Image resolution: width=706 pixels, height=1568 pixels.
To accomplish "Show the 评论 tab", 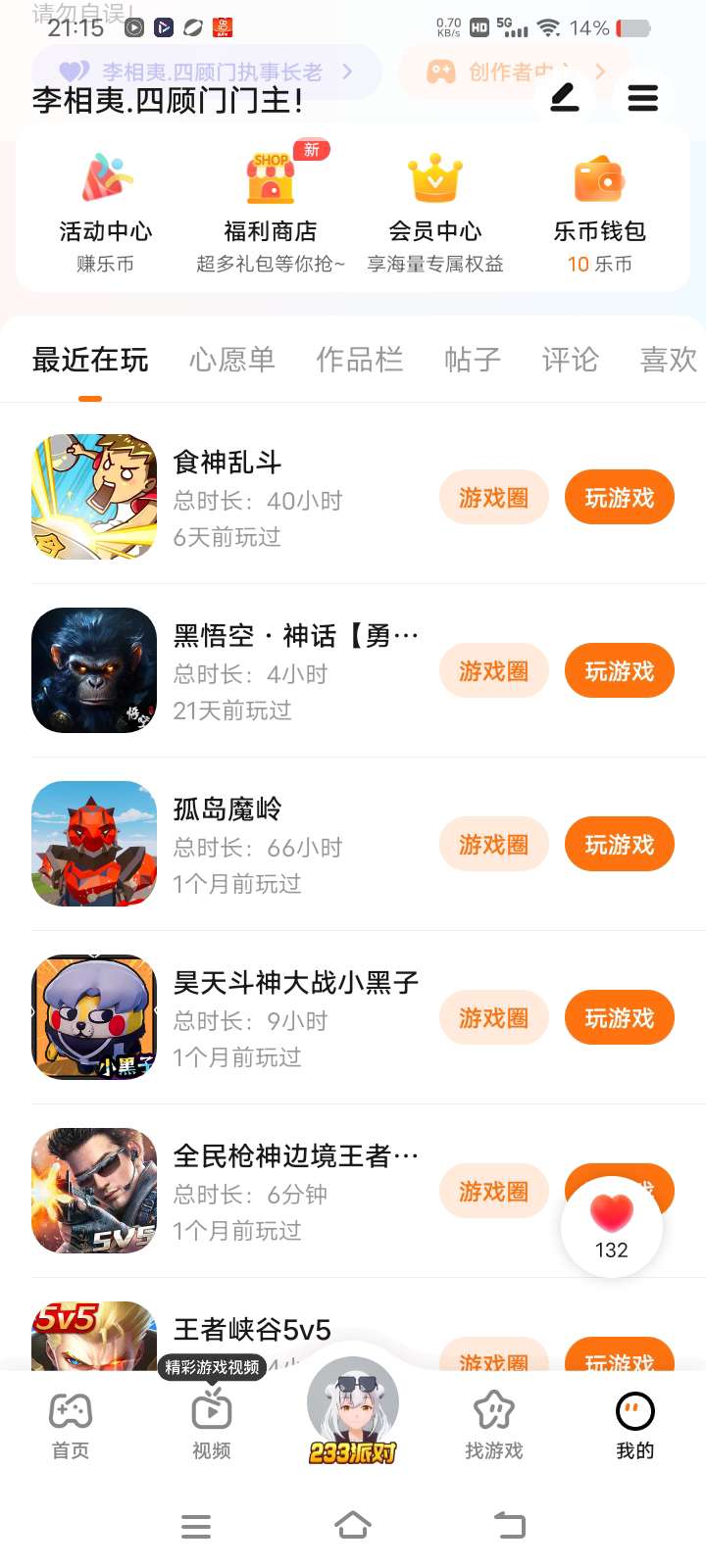I will pos(570,360).
